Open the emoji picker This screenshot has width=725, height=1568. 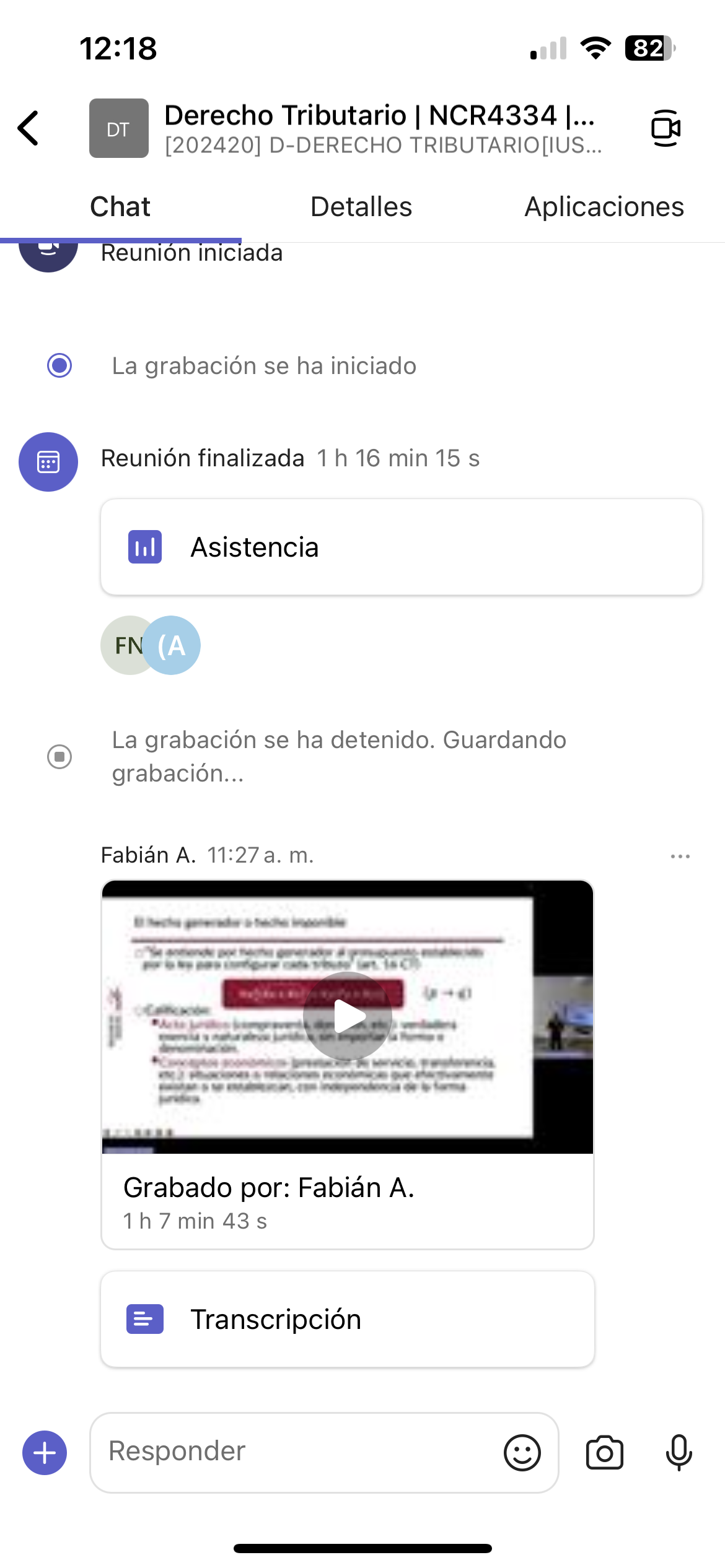click(x=522, y=1453)
